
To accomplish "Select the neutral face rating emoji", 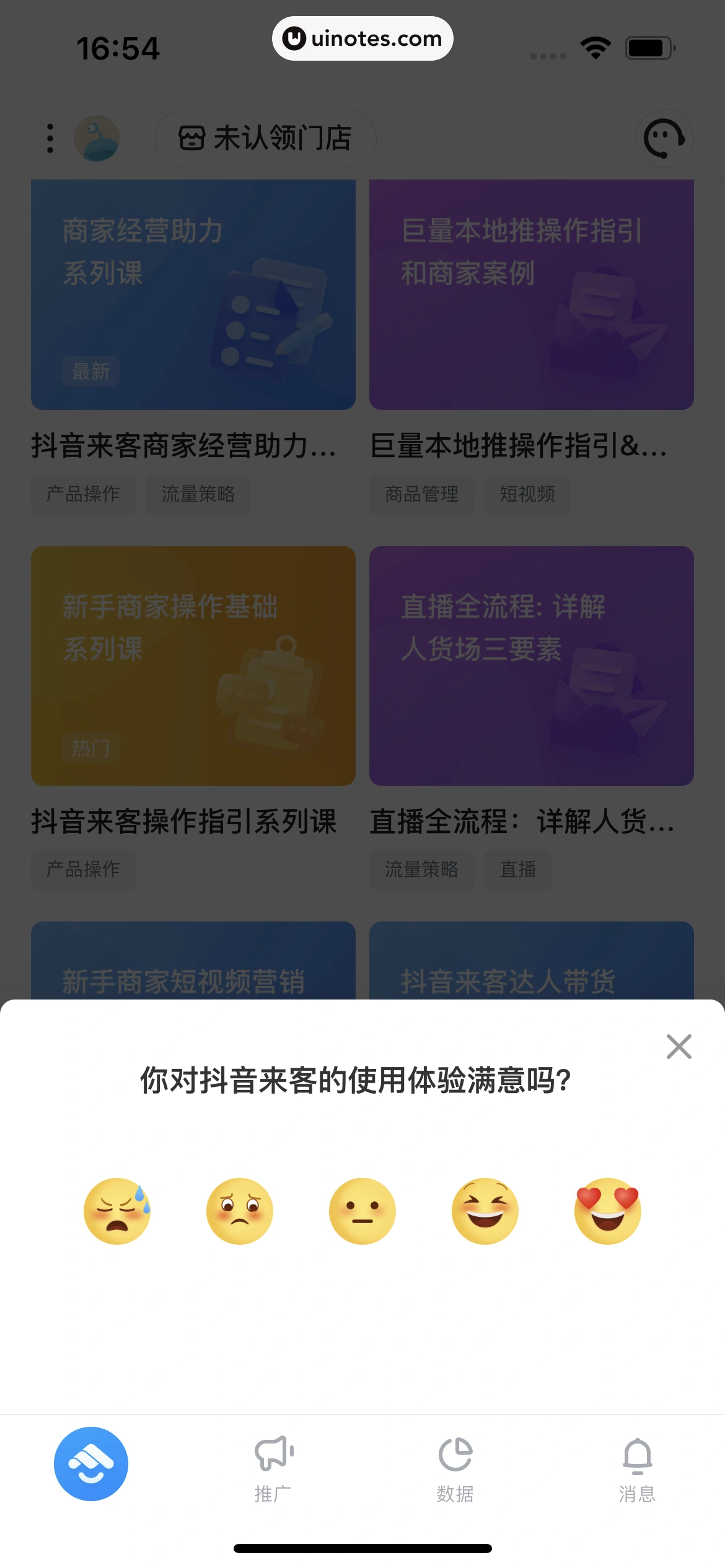I will pos(362,1210).
